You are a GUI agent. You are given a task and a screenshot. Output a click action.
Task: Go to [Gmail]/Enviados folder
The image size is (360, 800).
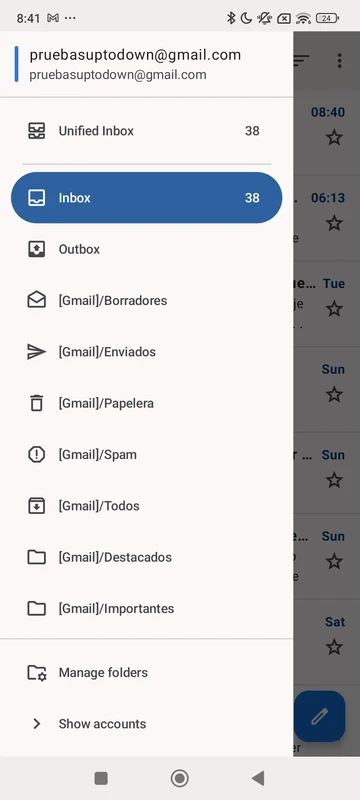click(146, 352)
